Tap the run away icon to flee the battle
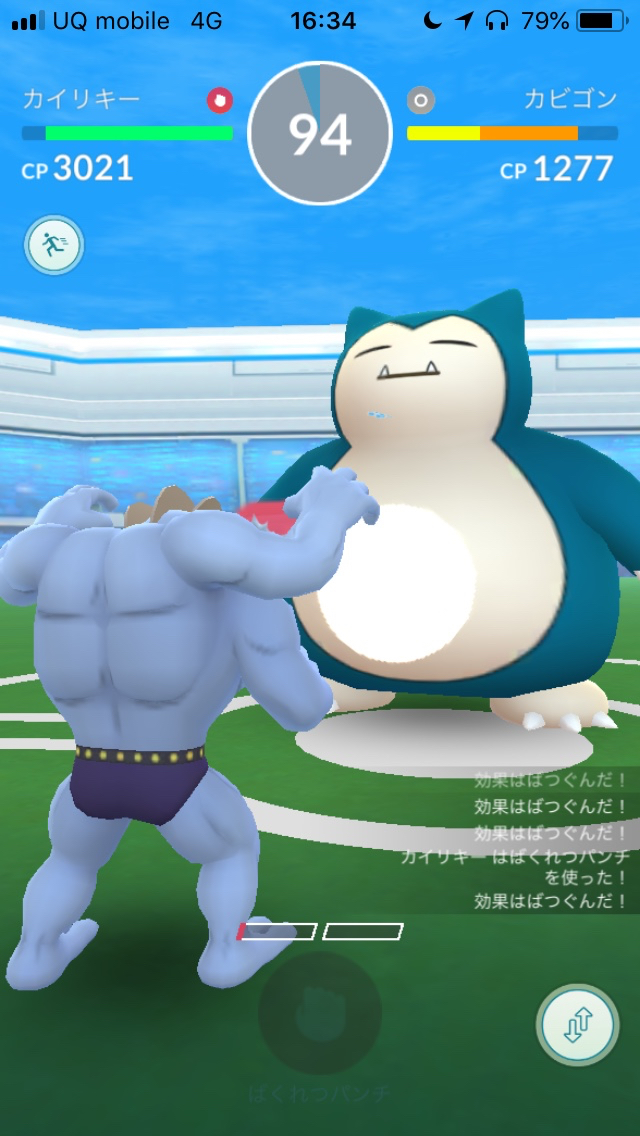This screenshot has width=640, height=1136. 54,245
